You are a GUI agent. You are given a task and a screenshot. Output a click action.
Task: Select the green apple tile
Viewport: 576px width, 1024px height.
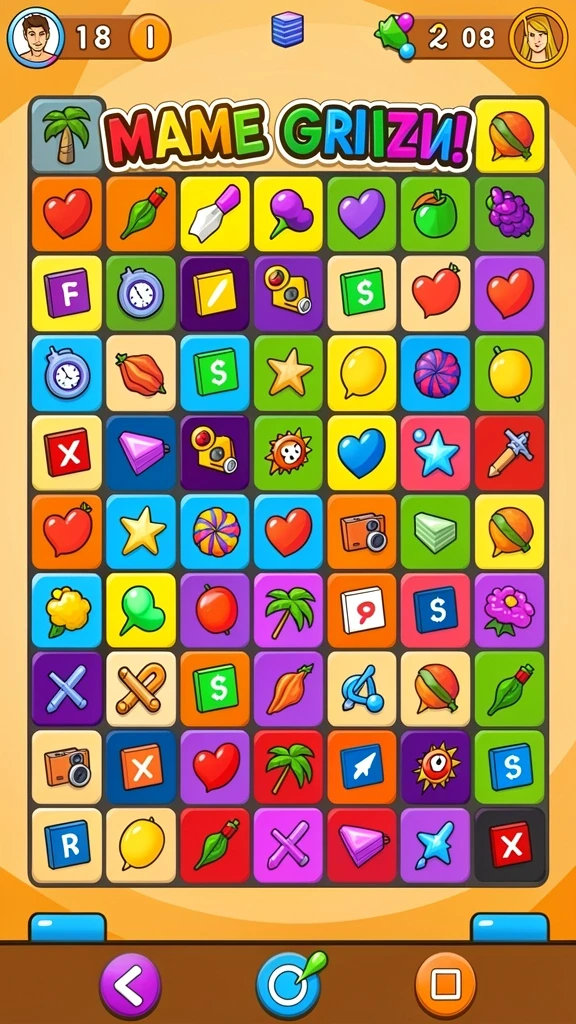point(436,214)
